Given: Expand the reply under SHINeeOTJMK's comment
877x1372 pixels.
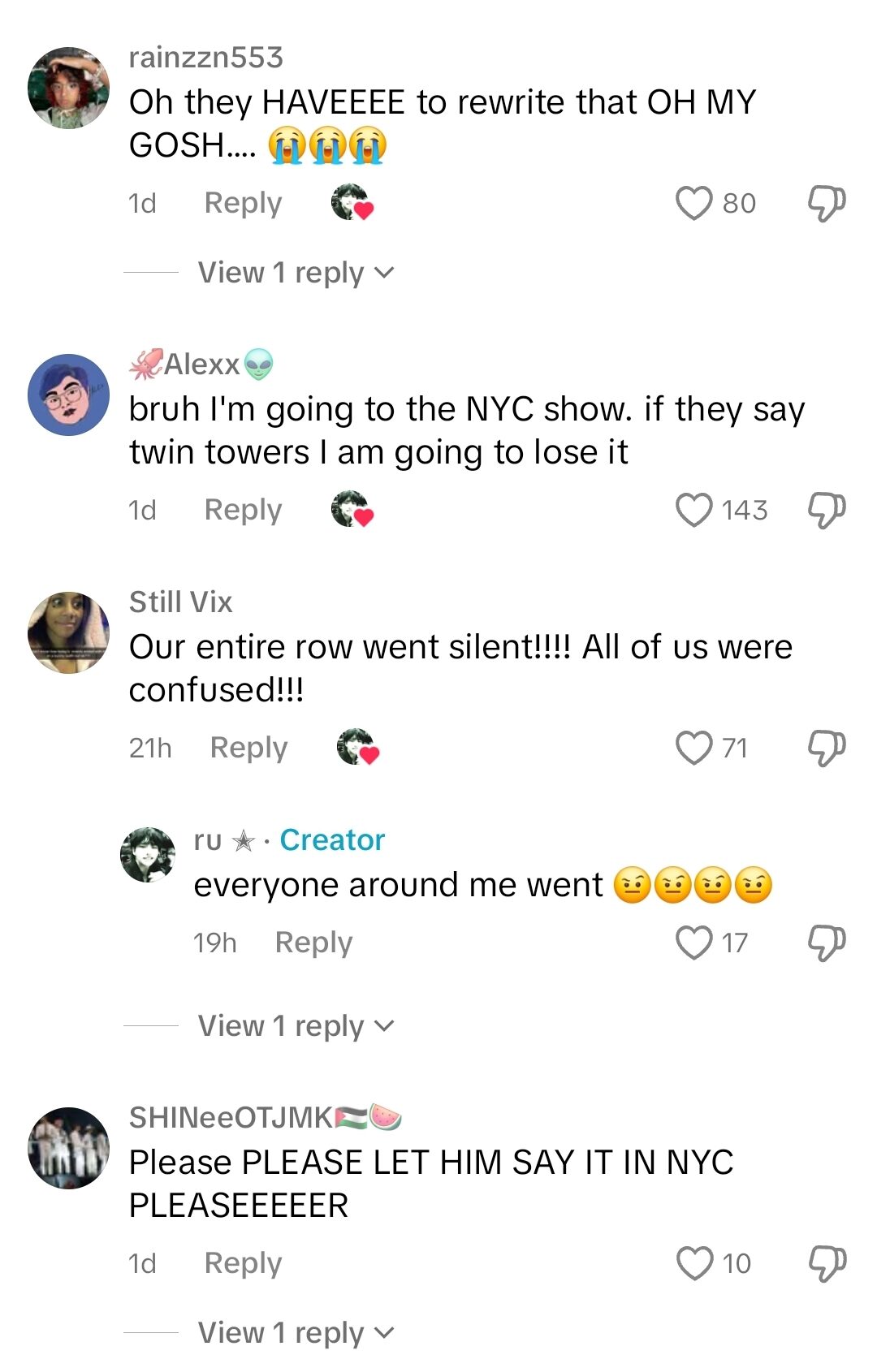Looking at the screenshot, I should [x=296, y=1333].
